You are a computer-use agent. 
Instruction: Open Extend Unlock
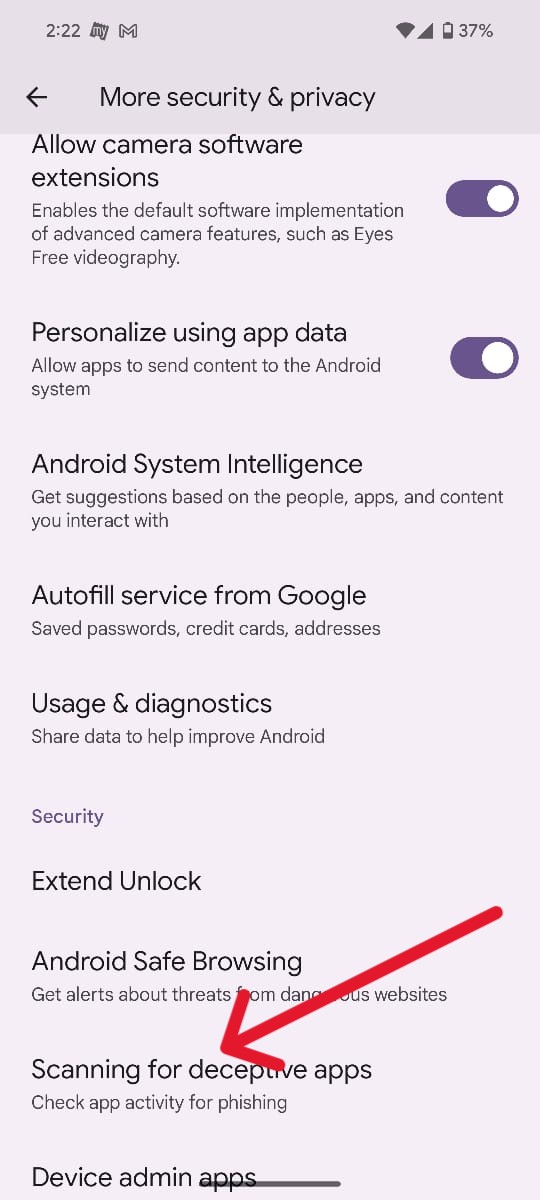pyautogui.click(x=270, y=881)
